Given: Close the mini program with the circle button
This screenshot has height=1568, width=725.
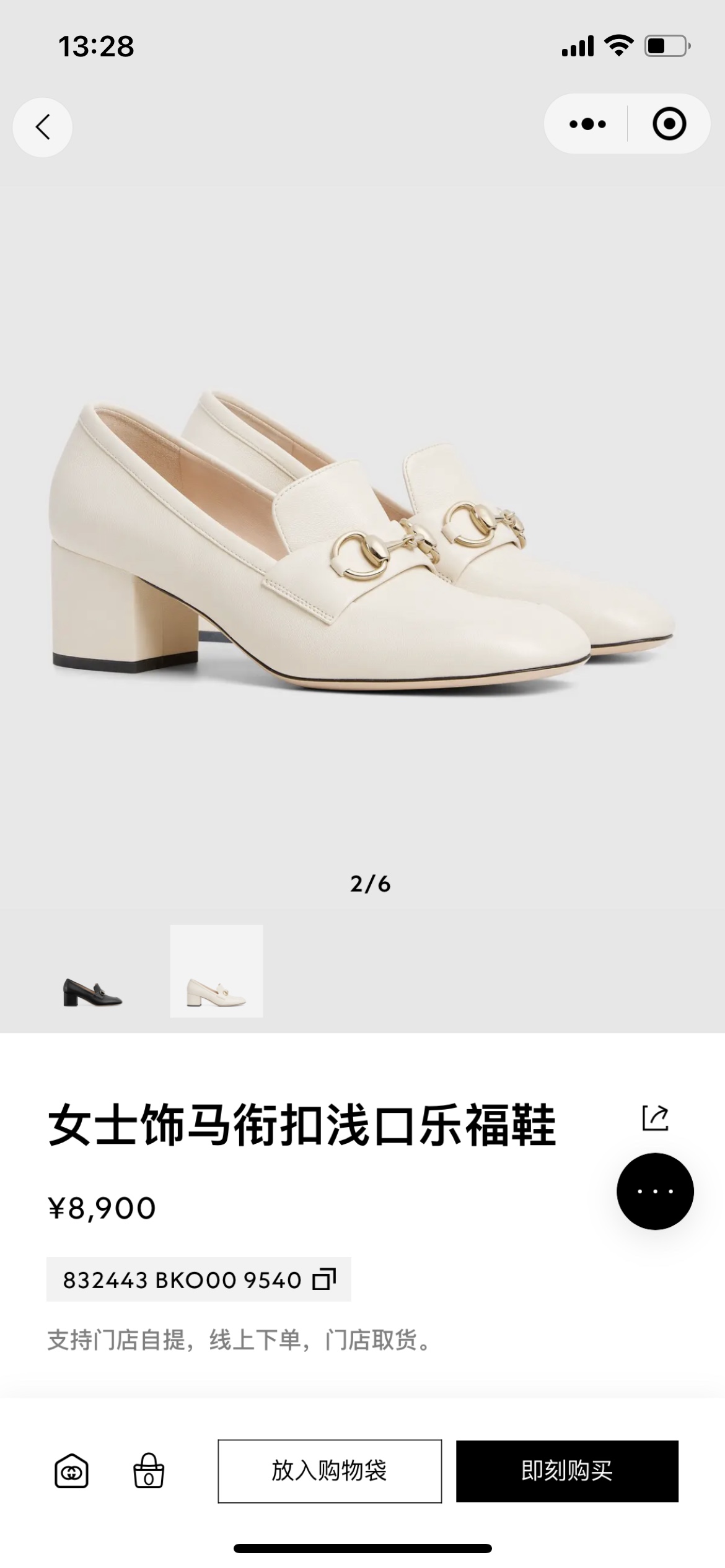Looking at the screenshot, I should click(x=669, y=124).
